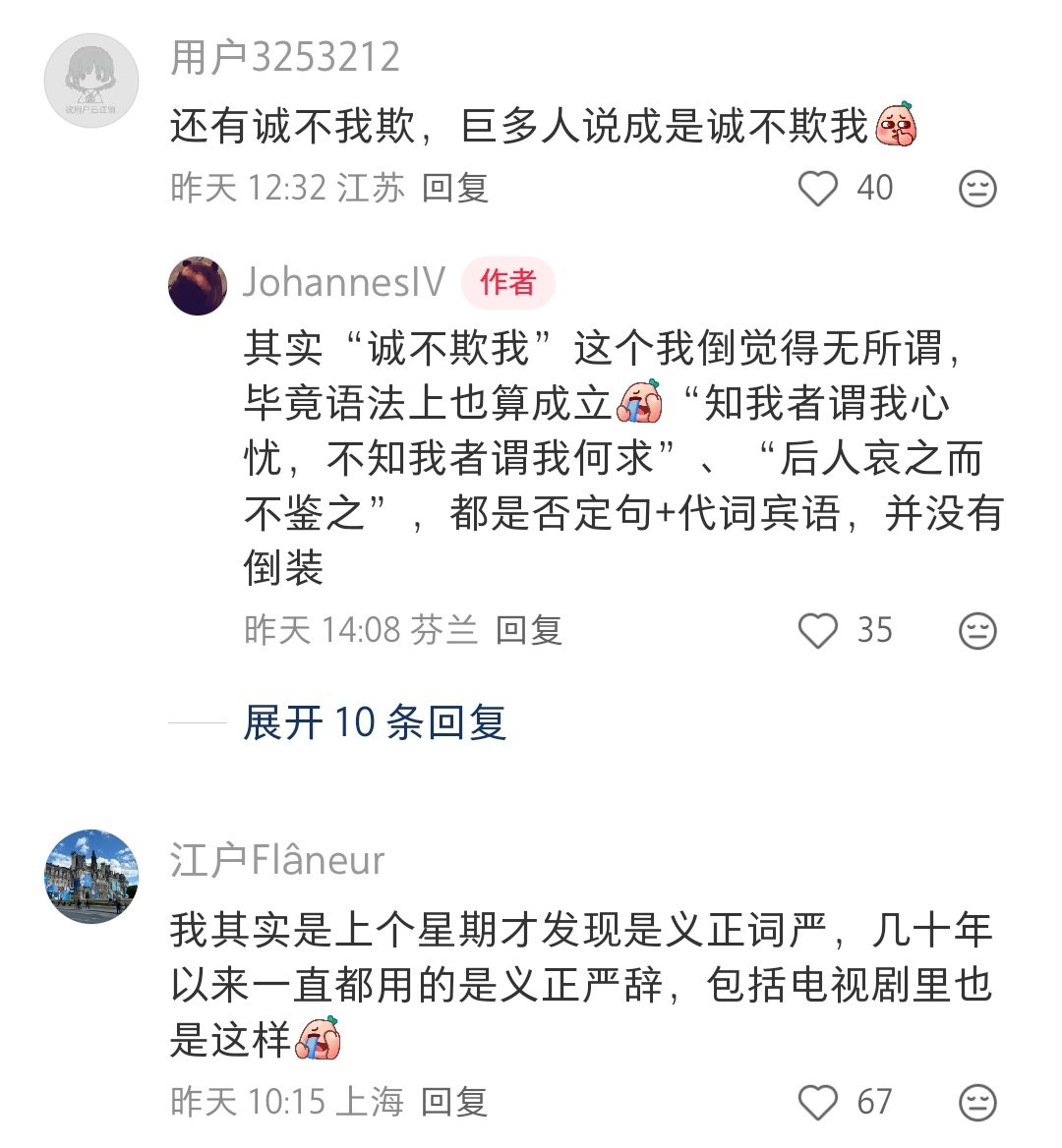The image size is (1062, 1148).
Task: Like JohannesIV's reply
Action: pos(817,630)
